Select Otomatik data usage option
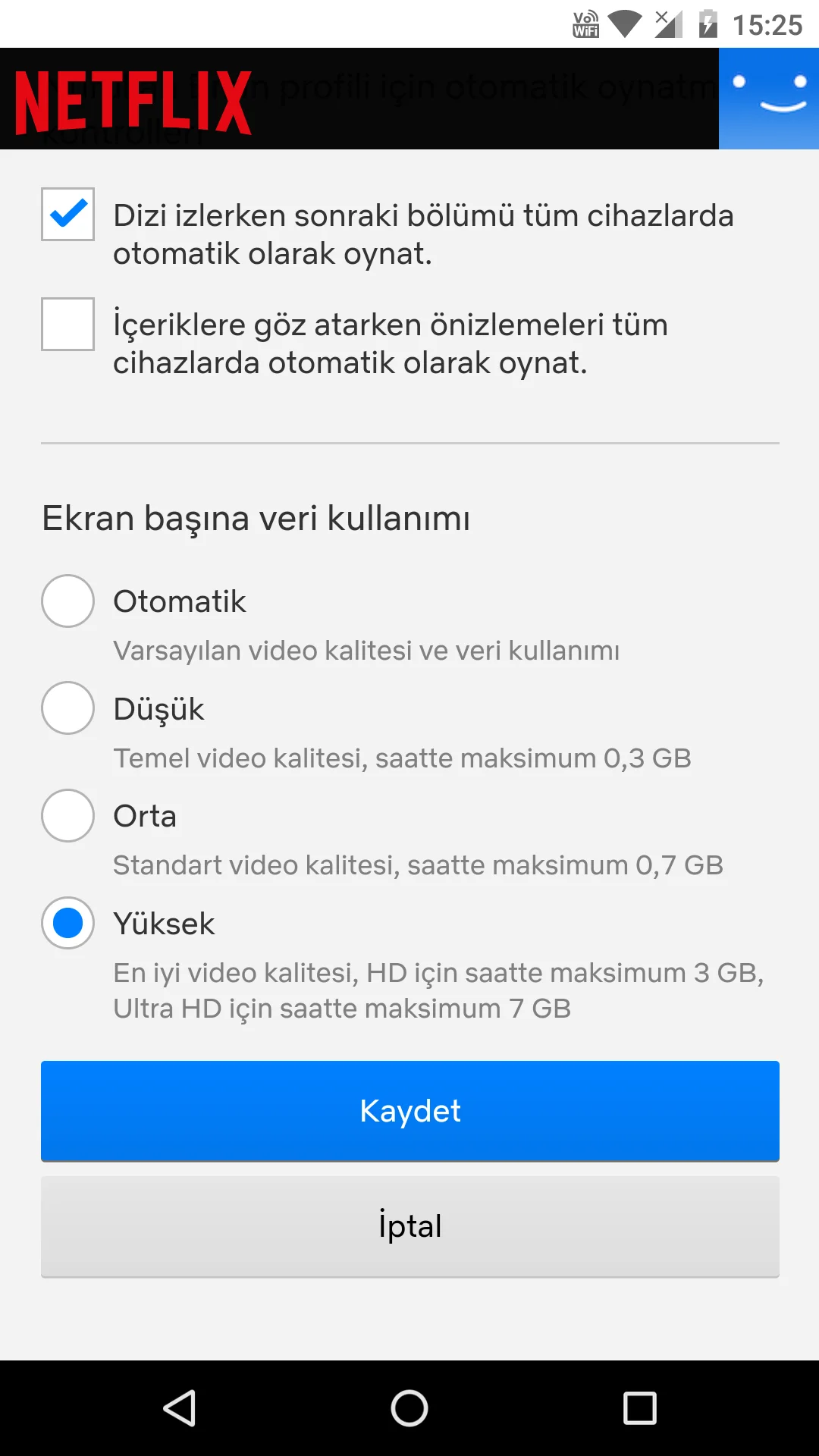Screen dimensions: 819x1456 pos(68,601)
